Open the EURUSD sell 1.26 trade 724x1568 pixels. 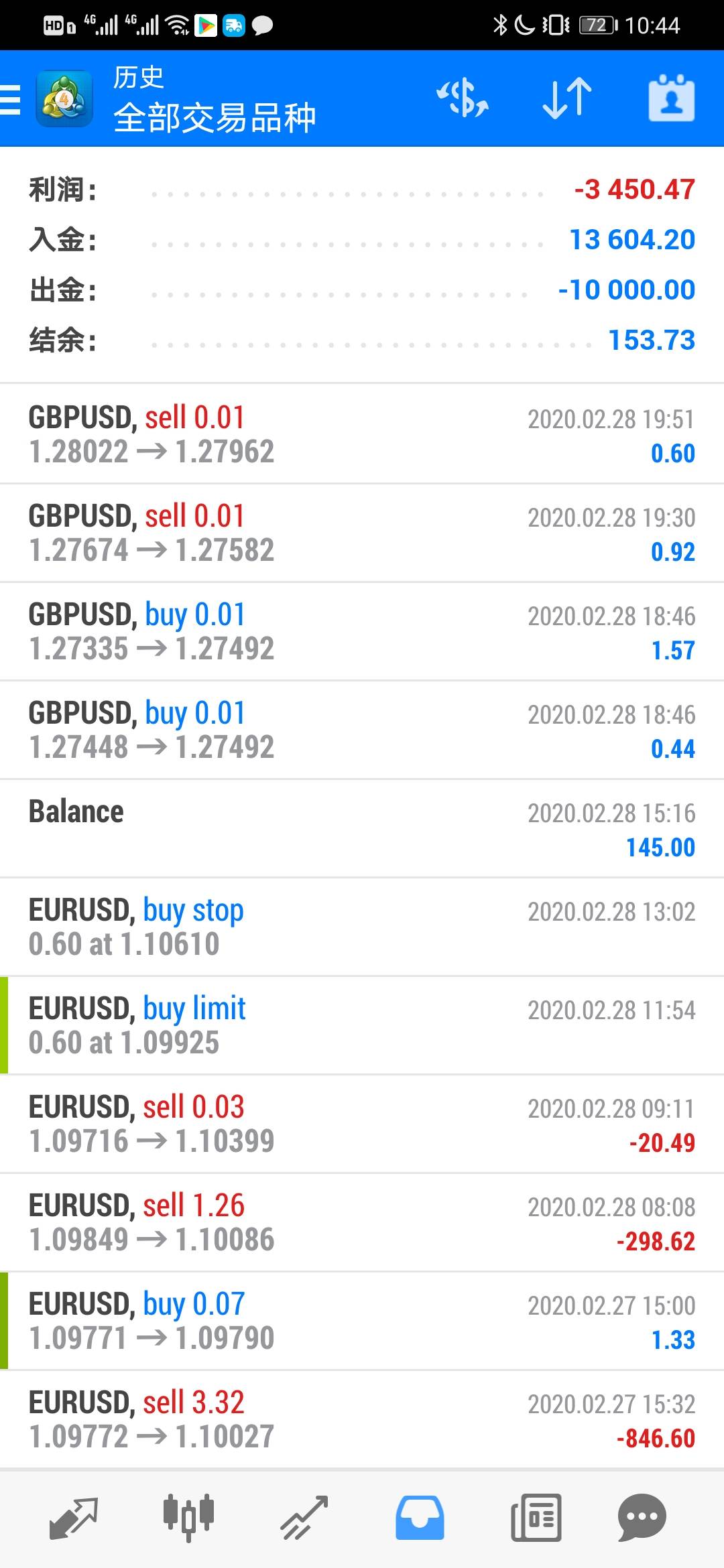(x=362, y=1222)
